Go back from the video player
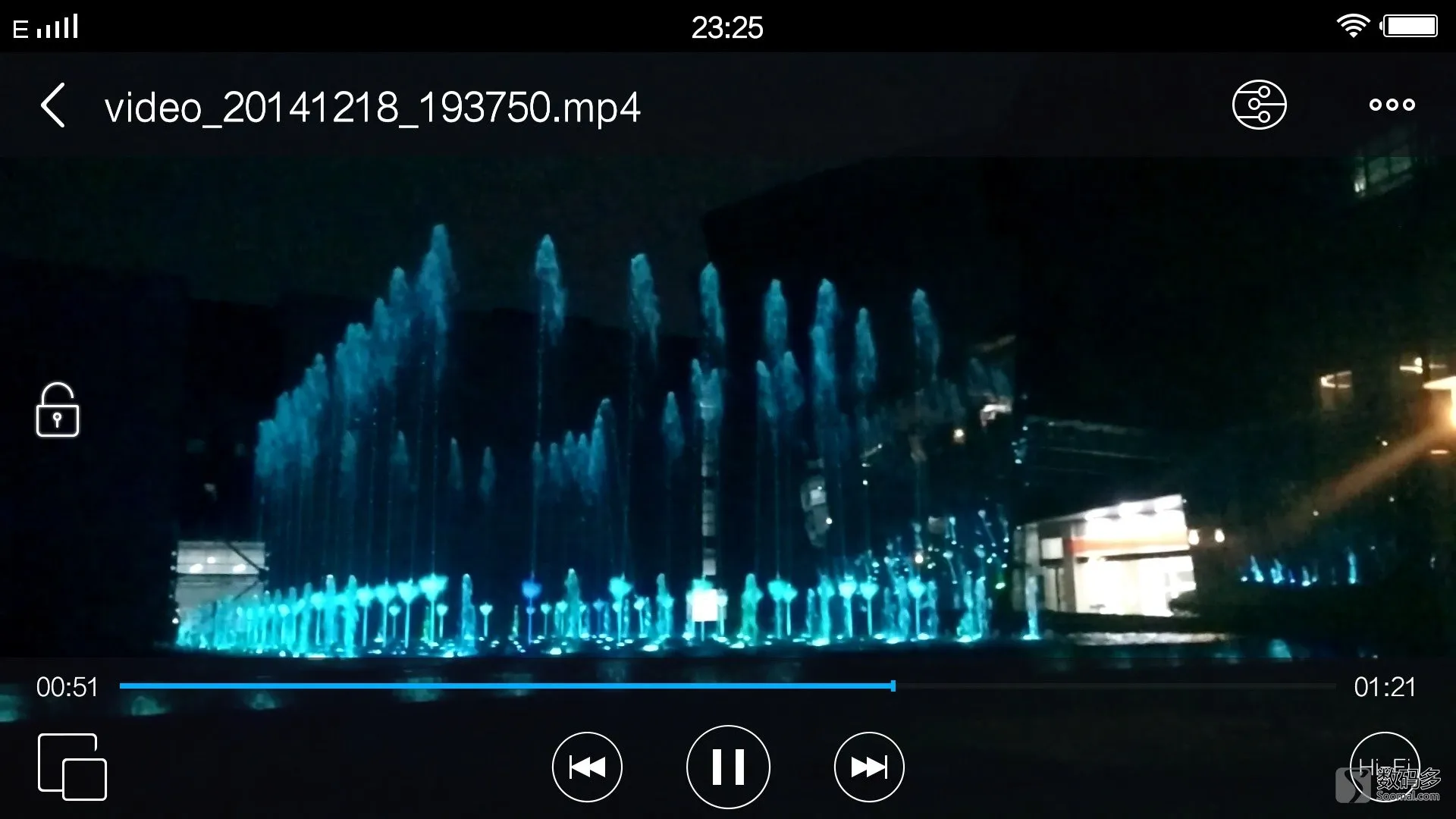1456x819 pixels. click(x=53, y=105)
